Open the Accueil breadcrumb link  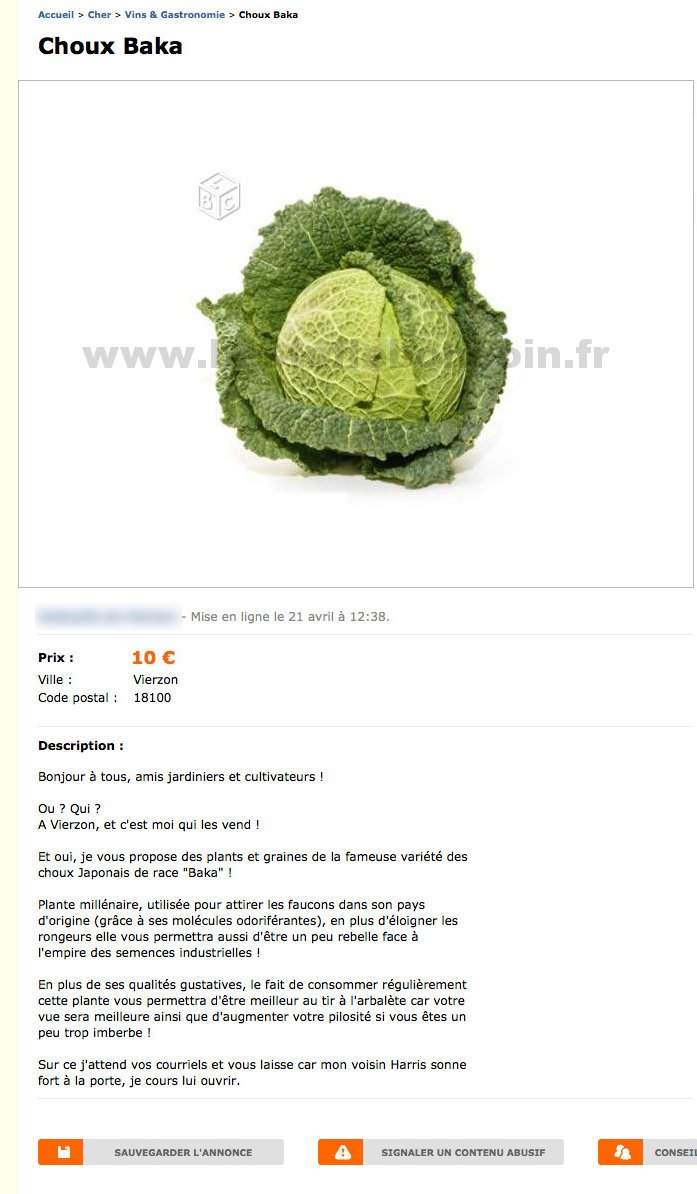(x=55, y=15)
